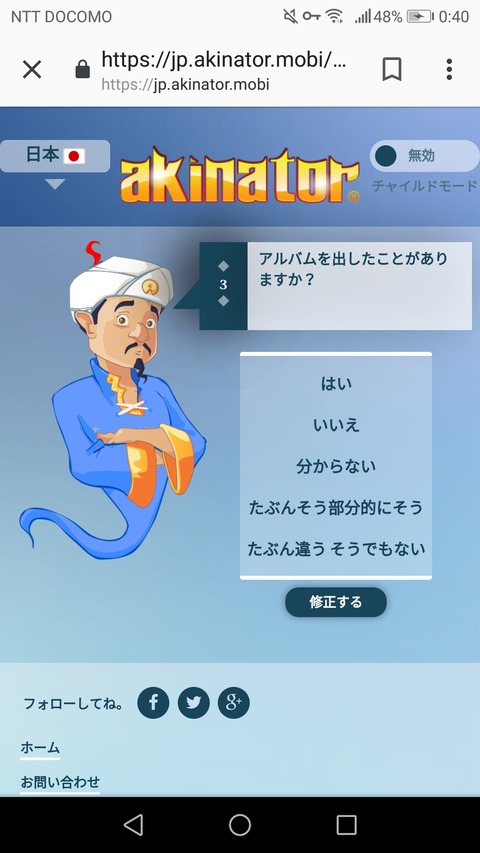Open Akinator's Facebook page

153,703
